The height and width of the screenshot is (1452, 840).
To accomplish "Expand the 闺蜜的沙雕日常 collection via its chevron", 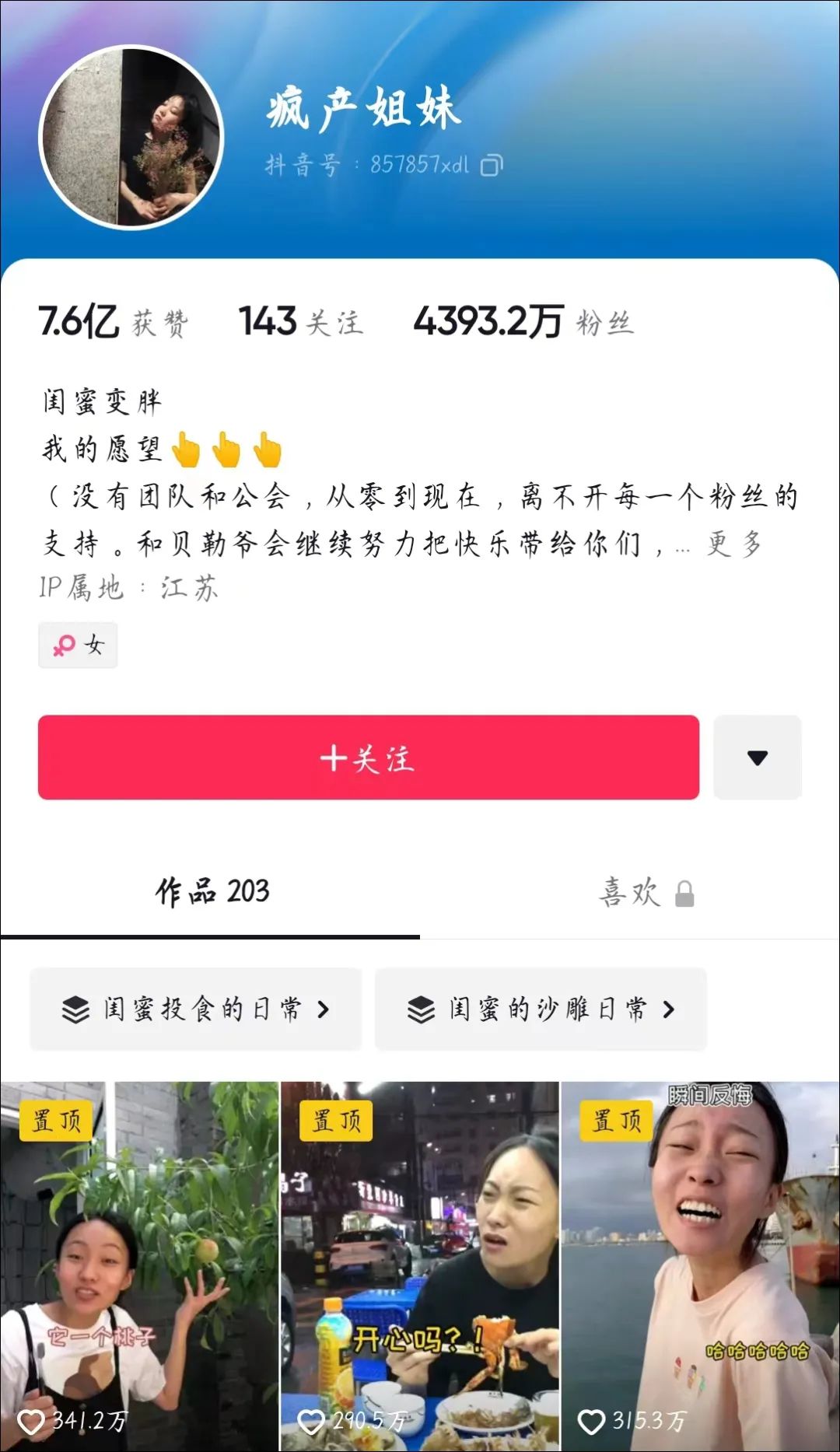I will point(670,1009).
